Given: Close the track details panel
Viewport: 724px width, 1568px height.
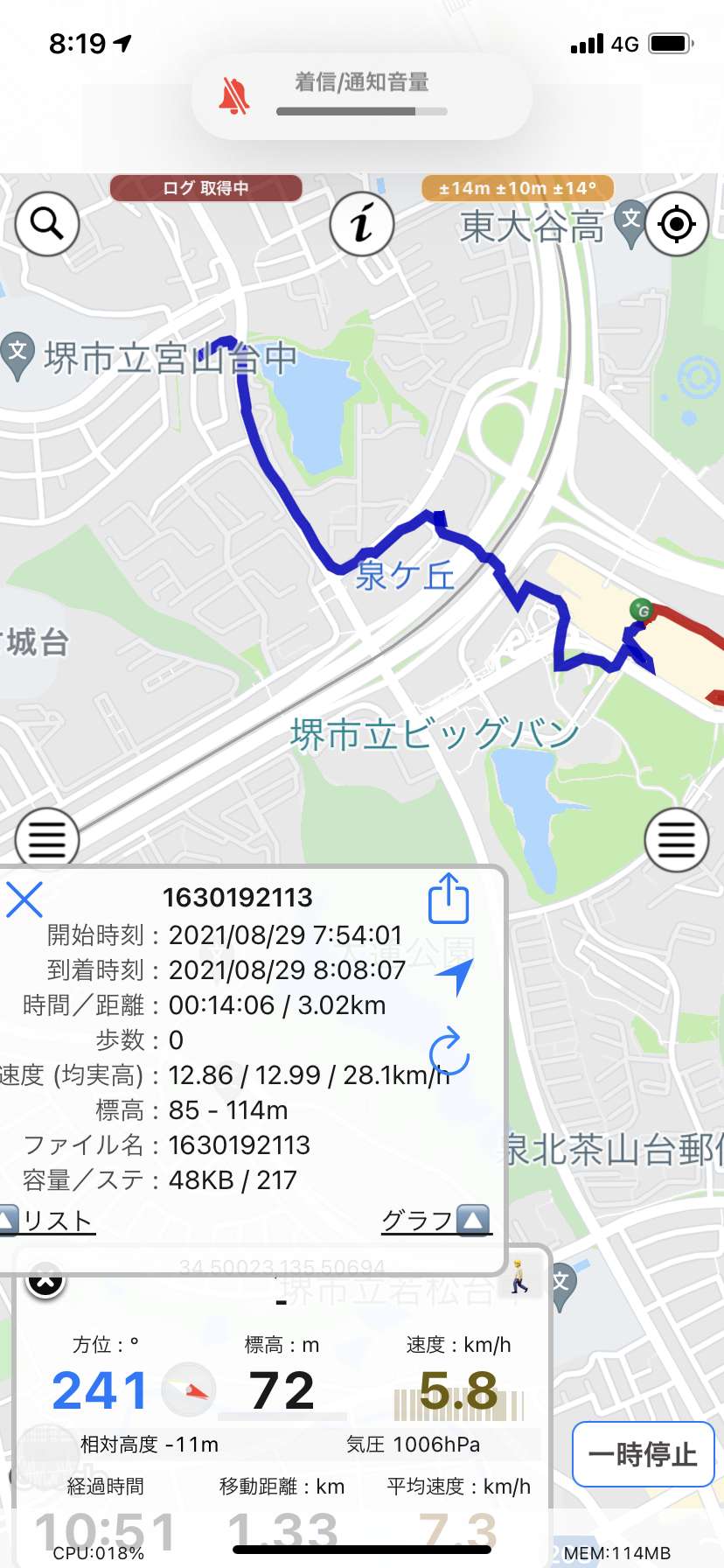Looking at the screenshot, I should pyautogui.click(x=24, y=899).
